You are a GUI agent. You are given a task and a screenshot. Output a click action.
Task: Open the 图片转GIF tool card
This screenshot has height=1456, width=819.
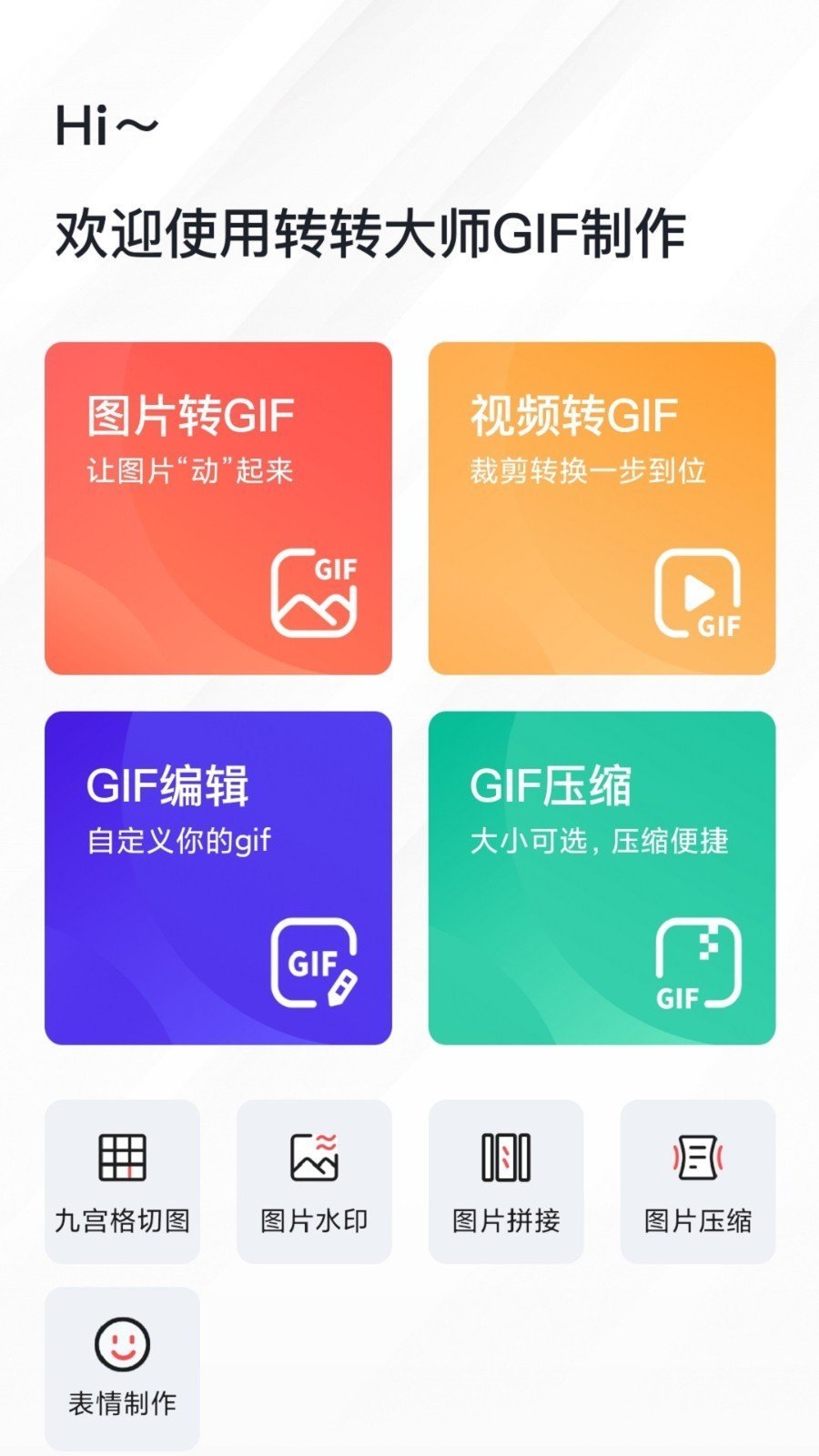click(x=218, y=510)
